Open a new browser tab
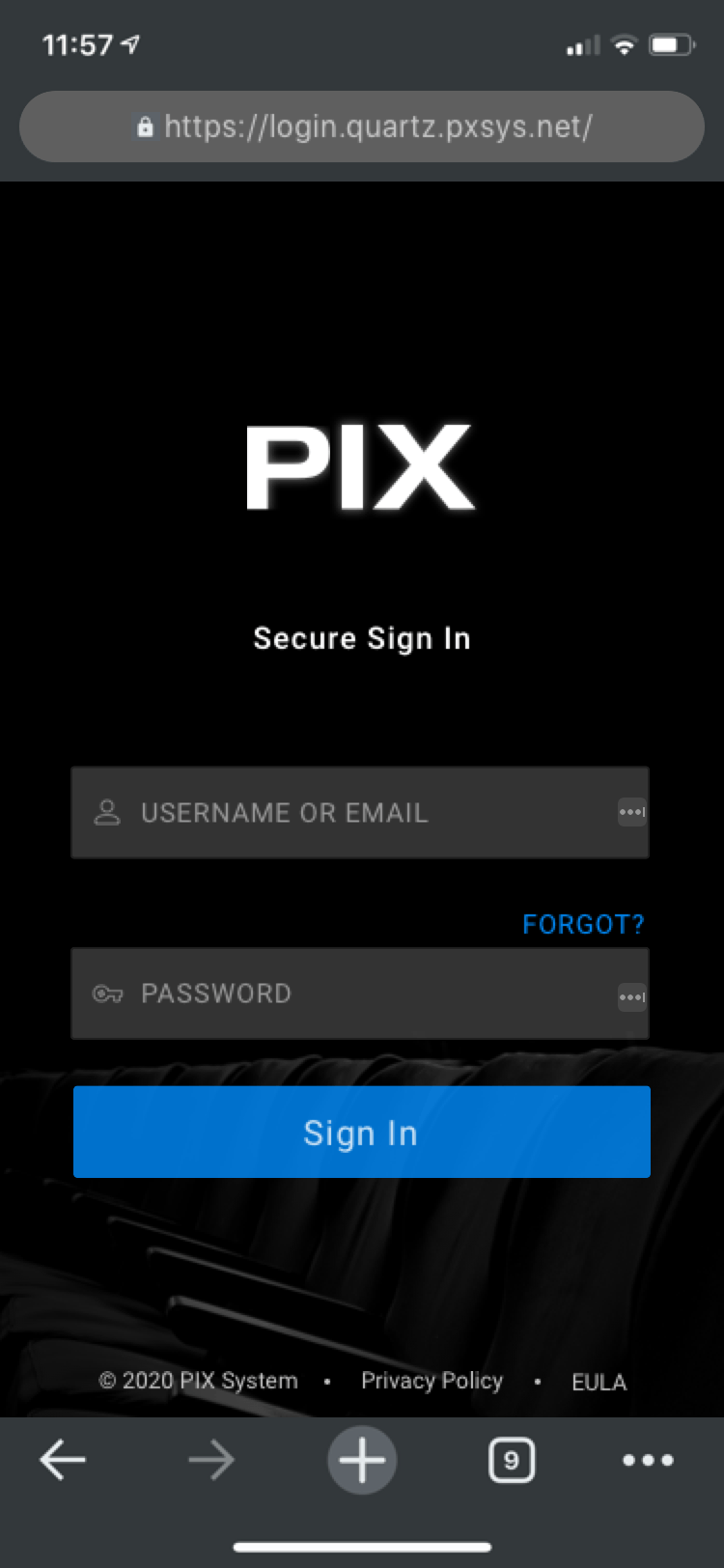Viewport: 724px width, 1568px height. coord(362,1460)
